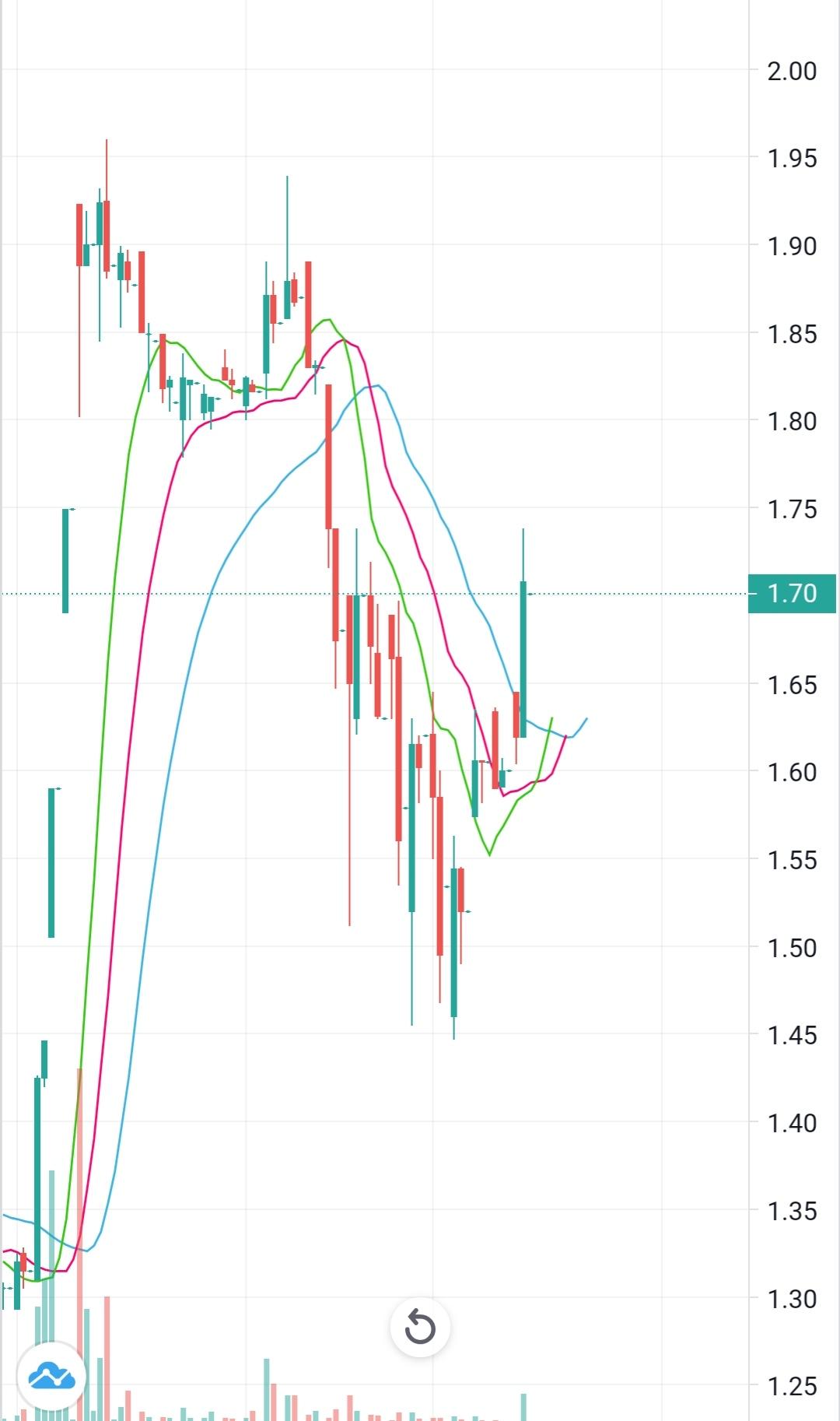Viewport: 840px width, 1421px height.
Task: Tap the reset chart view button
Action: [x=420, y=1327]
